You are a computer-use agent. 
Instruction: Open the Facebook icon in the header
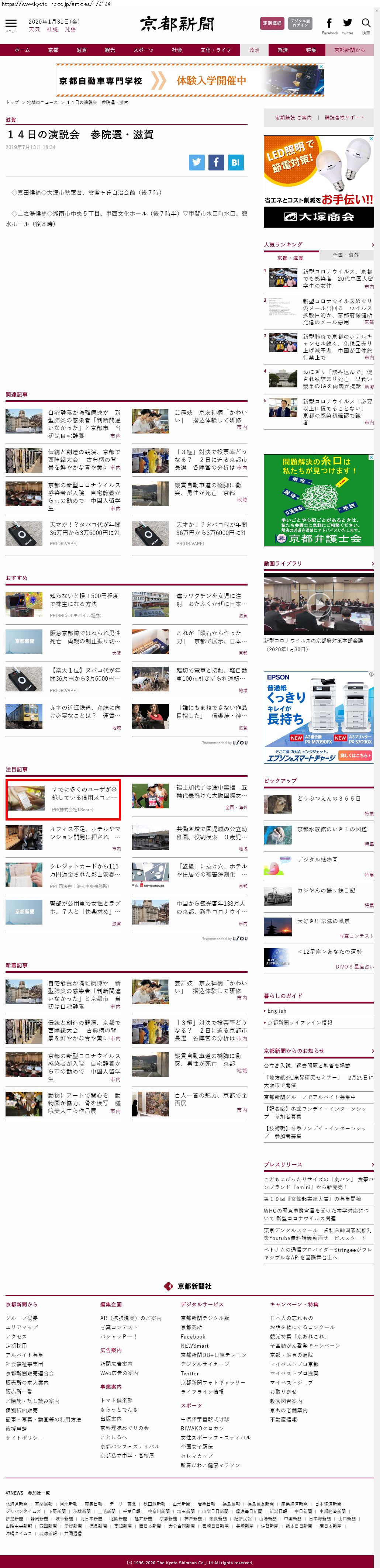(329, 23)
